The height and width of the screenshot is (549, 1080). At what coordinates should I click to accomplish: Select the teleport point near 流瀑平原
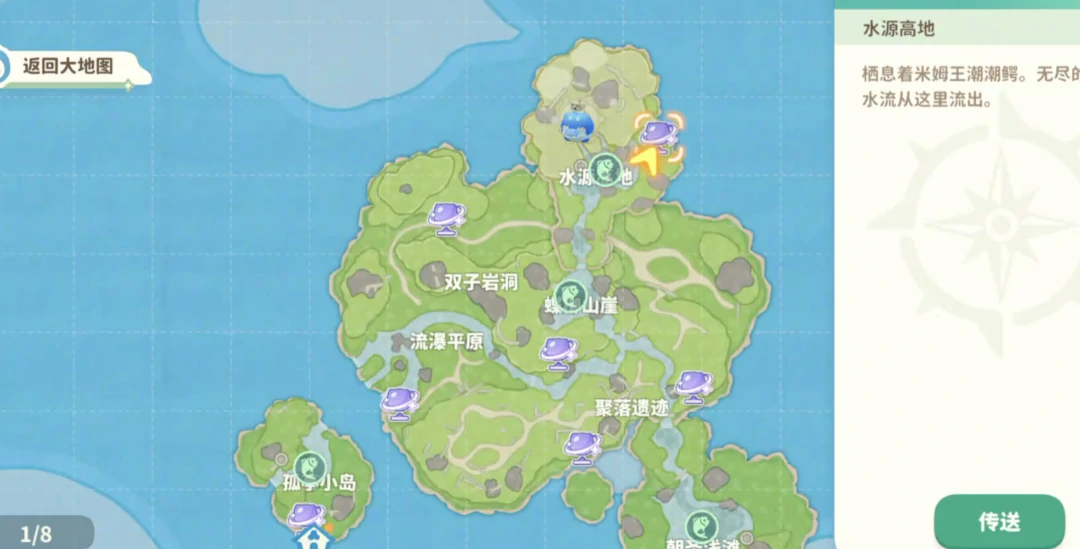point(559,352)
